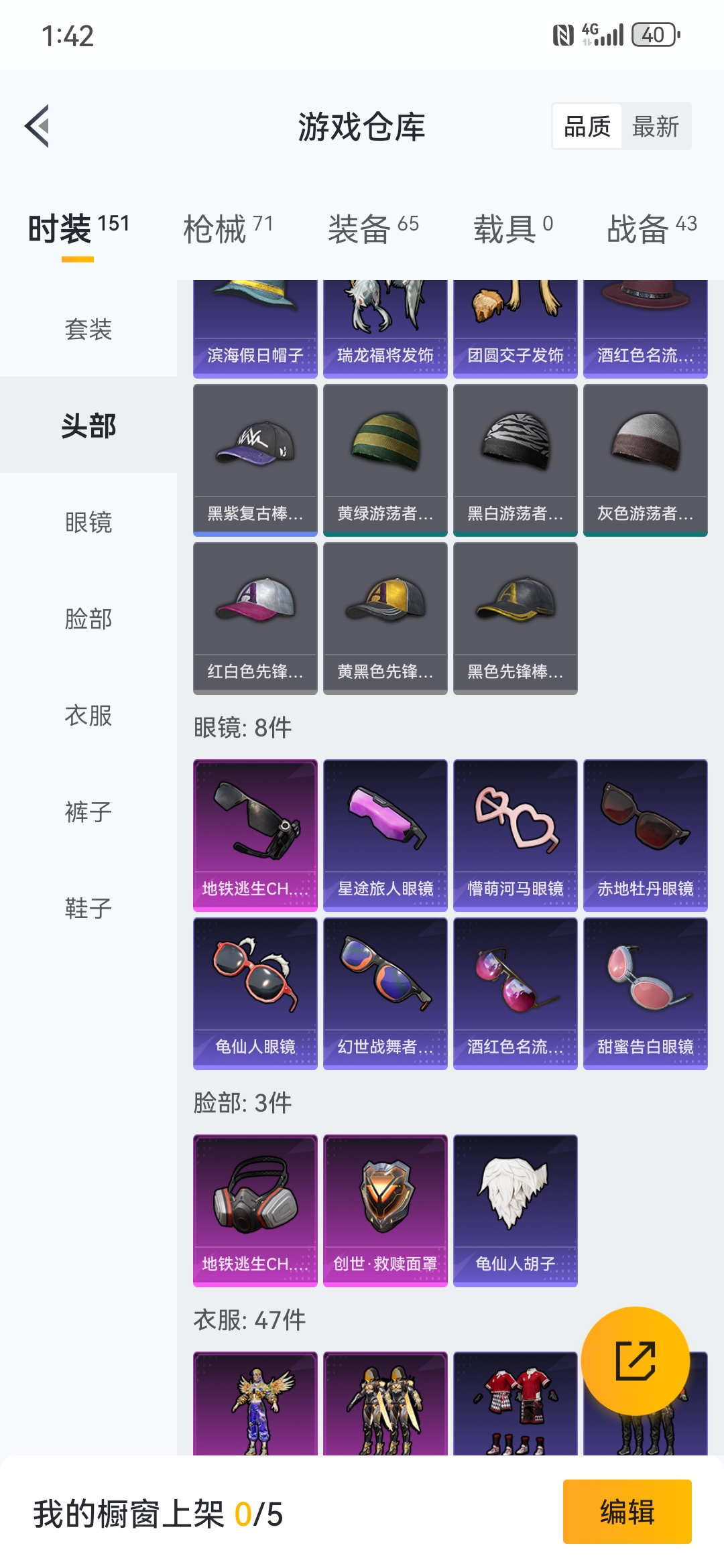Select the 裤子 side category
Screen dimensions: 724x1568
click(88, 812)
